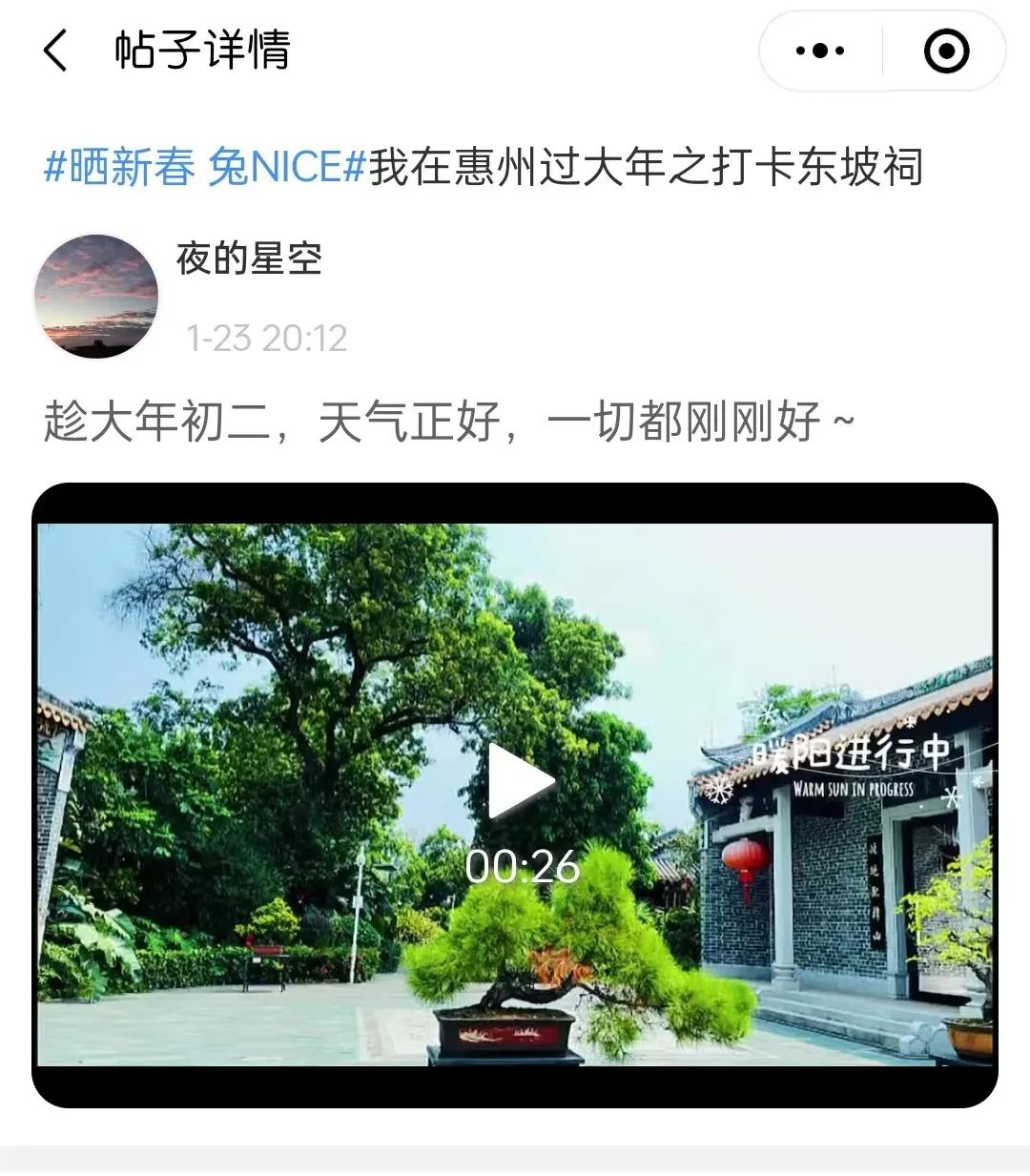Open the #晒新春 兔NICE# hashtag topic
Screen dimensions: 1030x1176
tap(205, 167)
